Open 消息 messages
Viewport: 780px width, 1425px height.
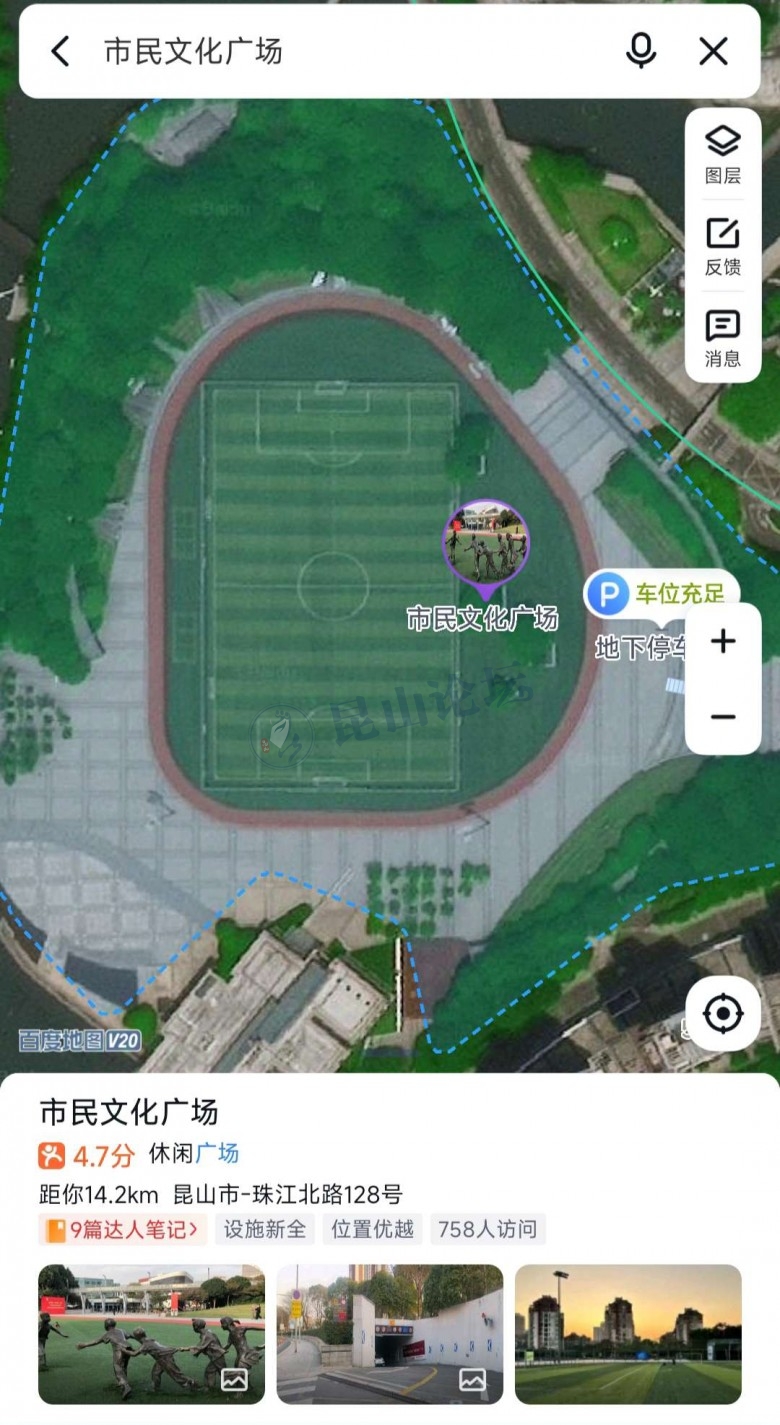coord(722,338)
